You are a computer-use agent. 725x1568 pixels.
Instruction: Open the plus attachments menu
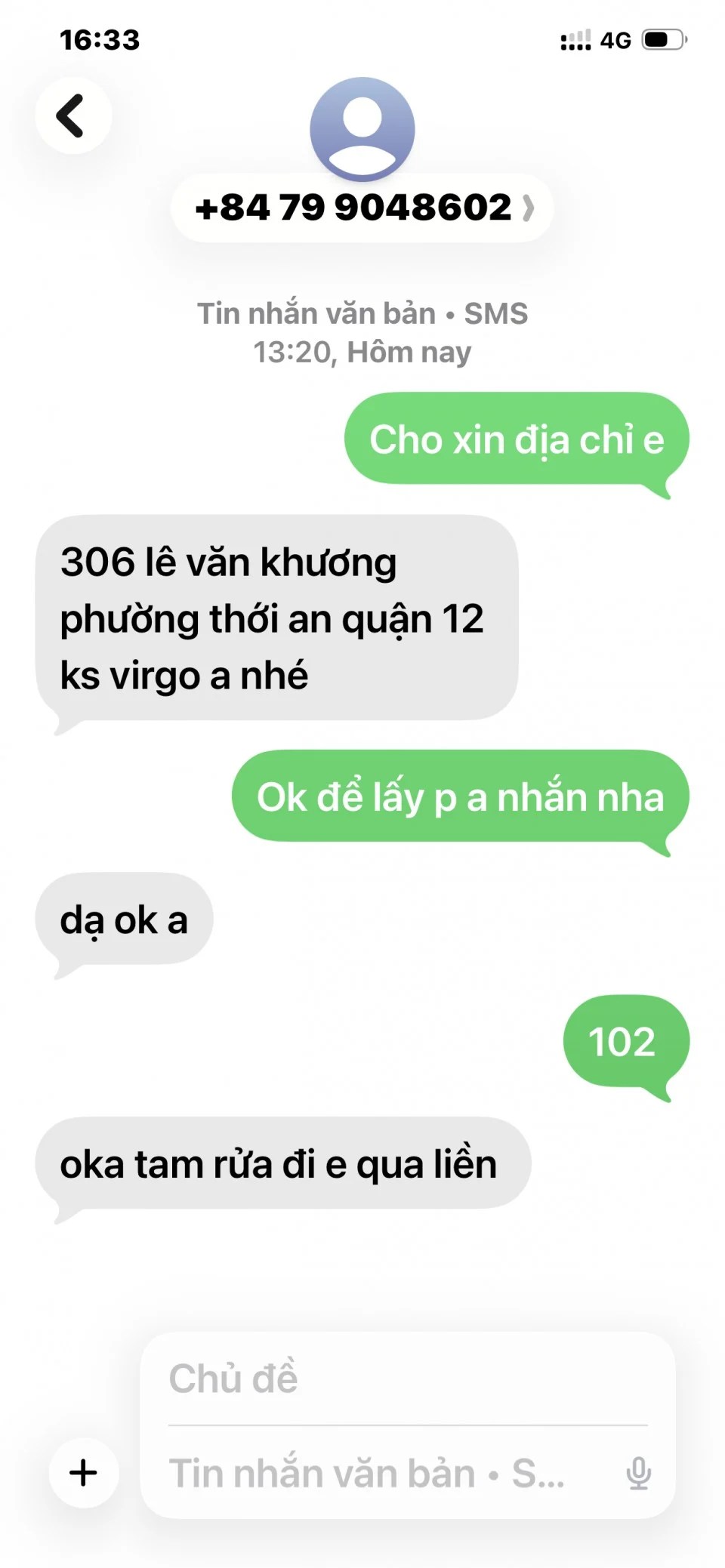tap(84, 1472)
